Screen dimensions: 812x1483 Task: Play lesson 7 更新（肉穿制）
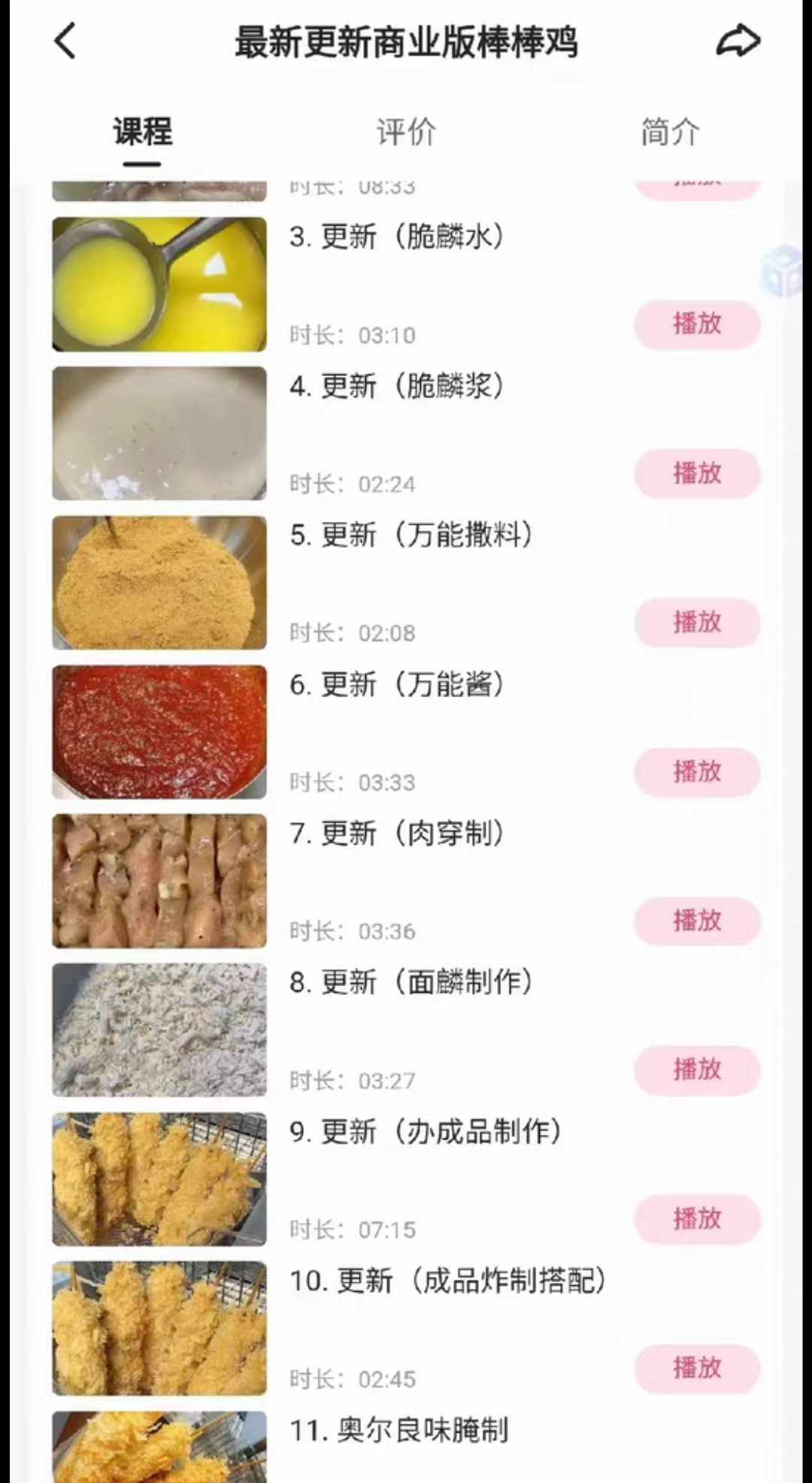(696, 921)
